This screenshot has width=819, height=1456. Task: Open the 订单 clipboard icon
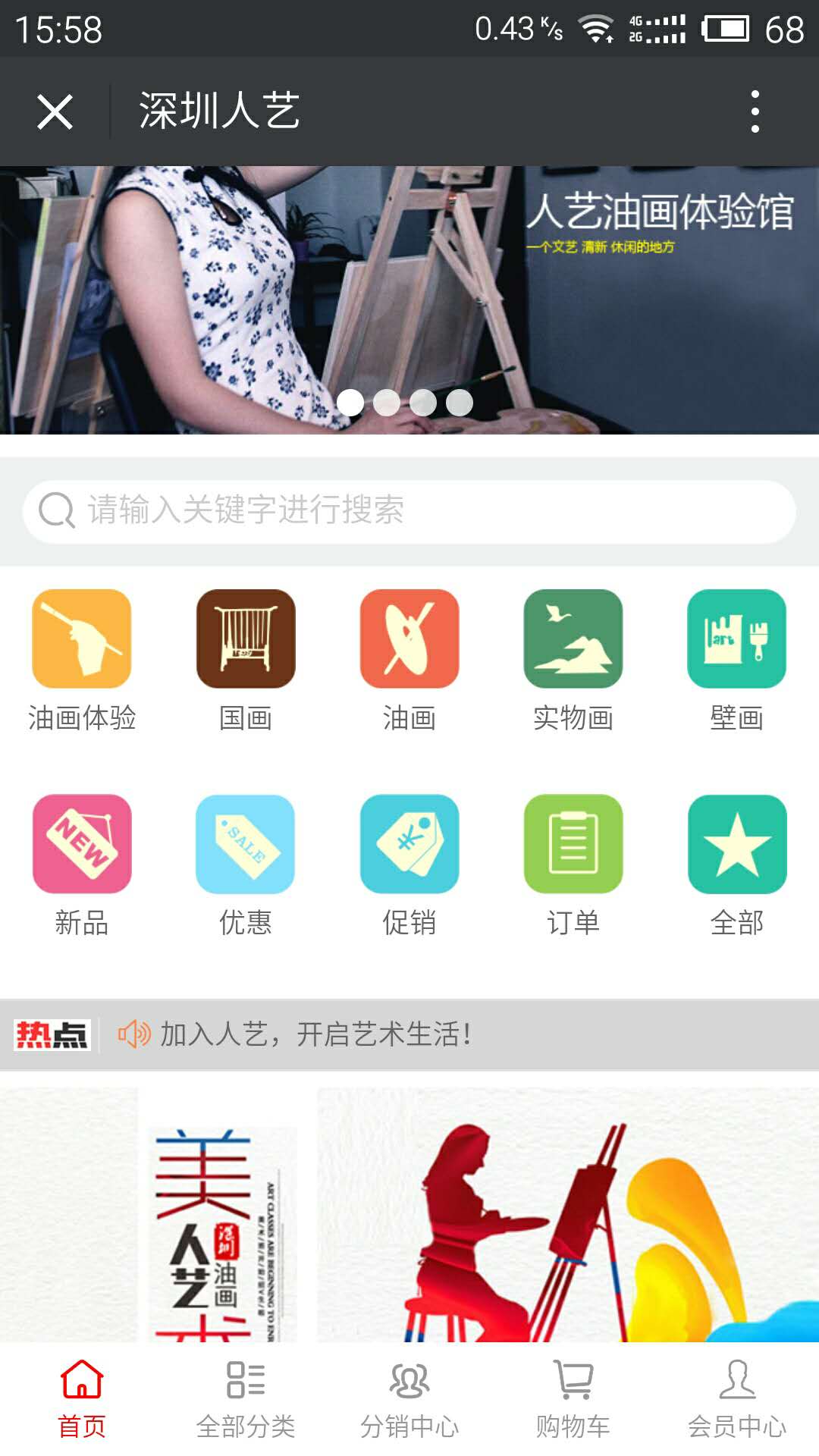pyautogui.click(x=573, y=844)
